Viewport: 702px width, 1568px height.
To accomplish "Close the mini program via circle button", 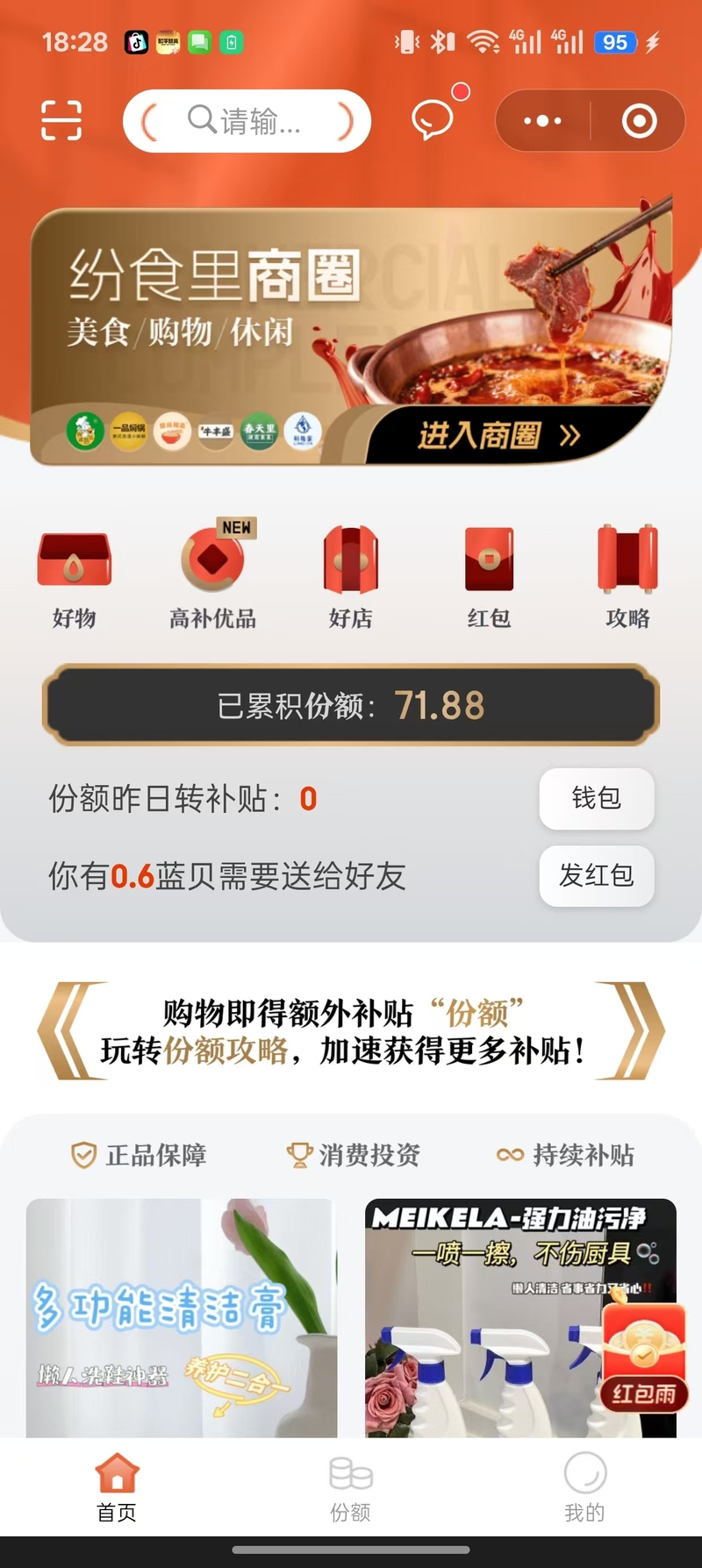I will coord(639,121).
